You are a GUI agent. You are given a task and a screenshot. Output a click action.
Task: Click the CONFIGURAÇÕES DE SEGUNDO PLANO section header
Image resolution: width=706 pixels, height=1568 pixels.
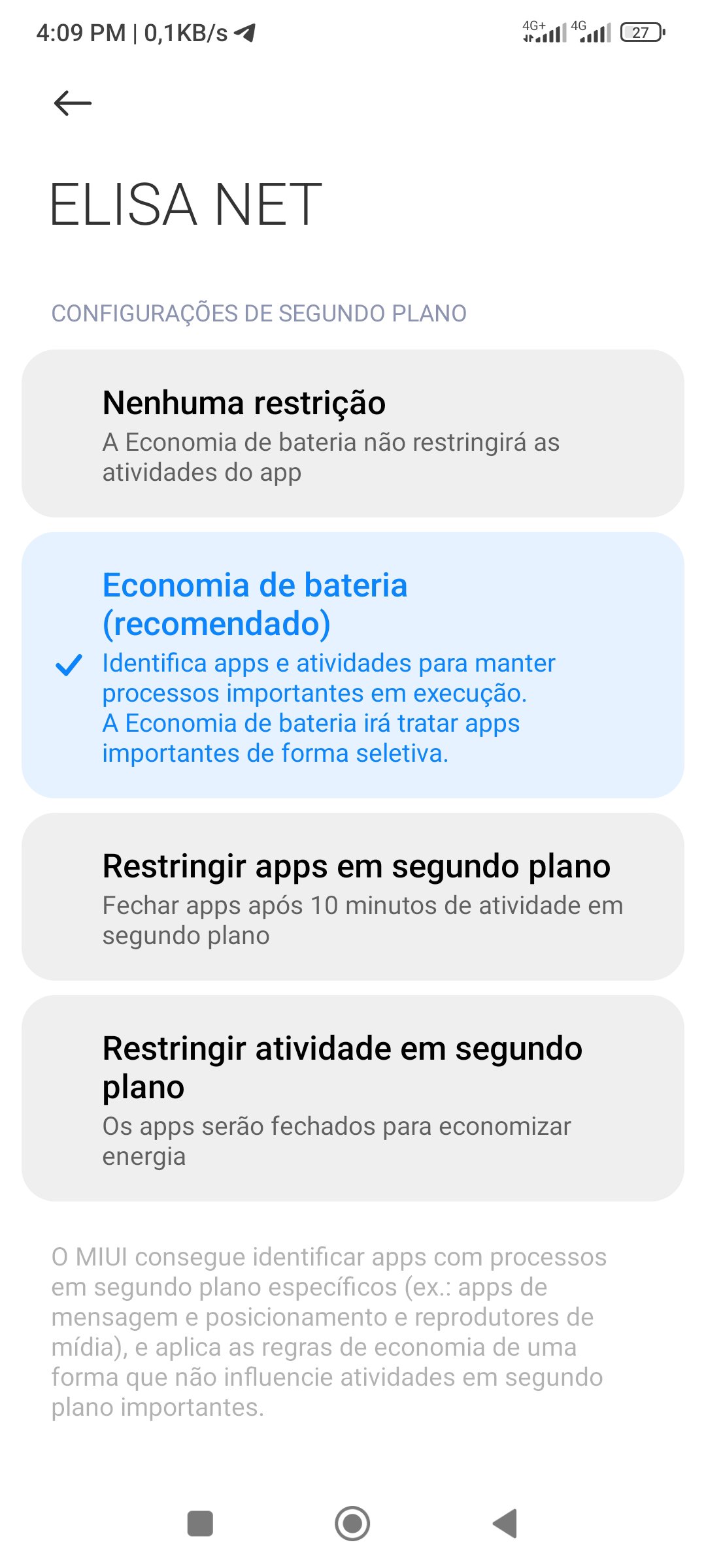point(259,313)
